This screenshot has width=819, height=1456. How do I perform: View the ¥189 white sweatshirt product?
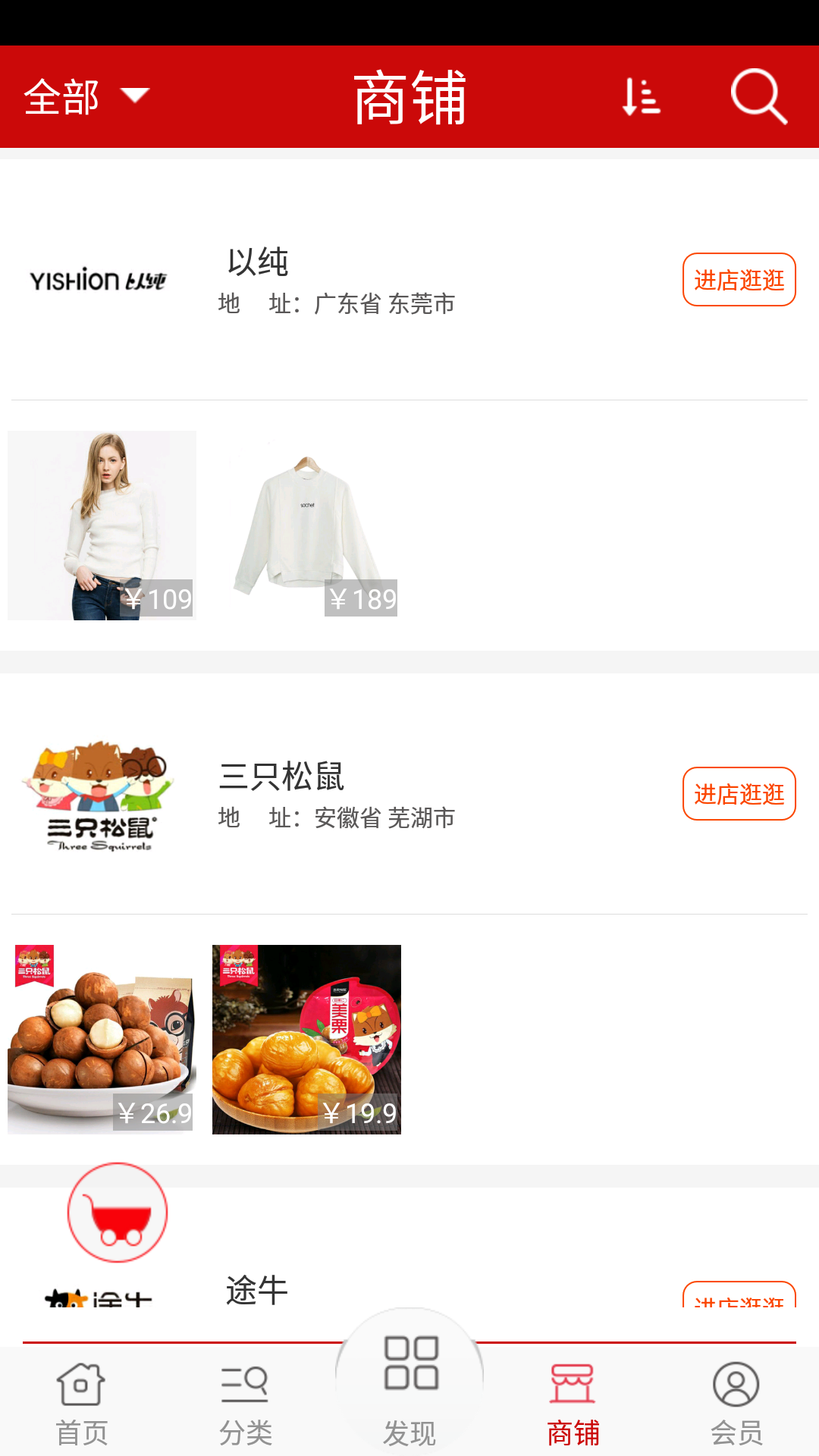point(306,526)
